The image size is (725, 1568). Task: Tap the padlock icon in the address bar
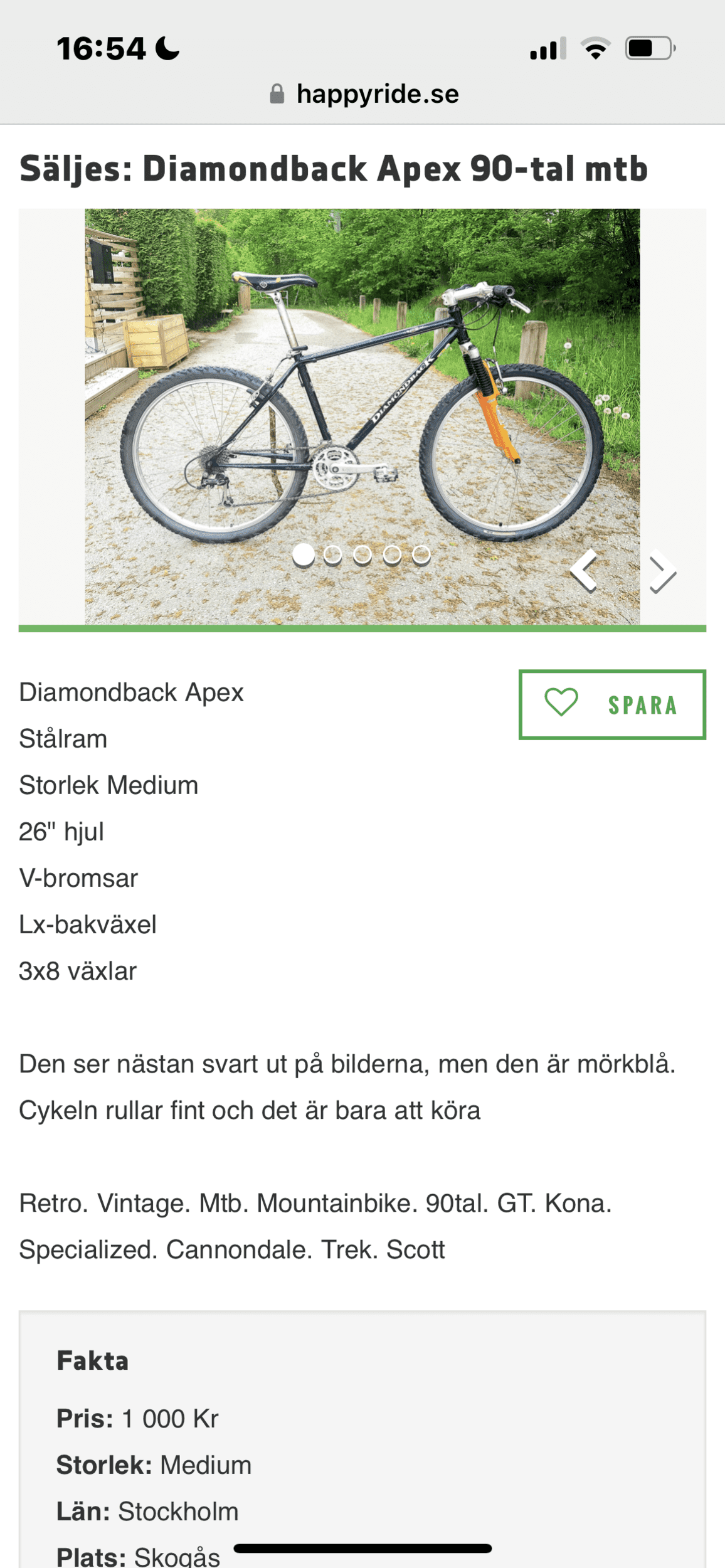click(277, 93)
